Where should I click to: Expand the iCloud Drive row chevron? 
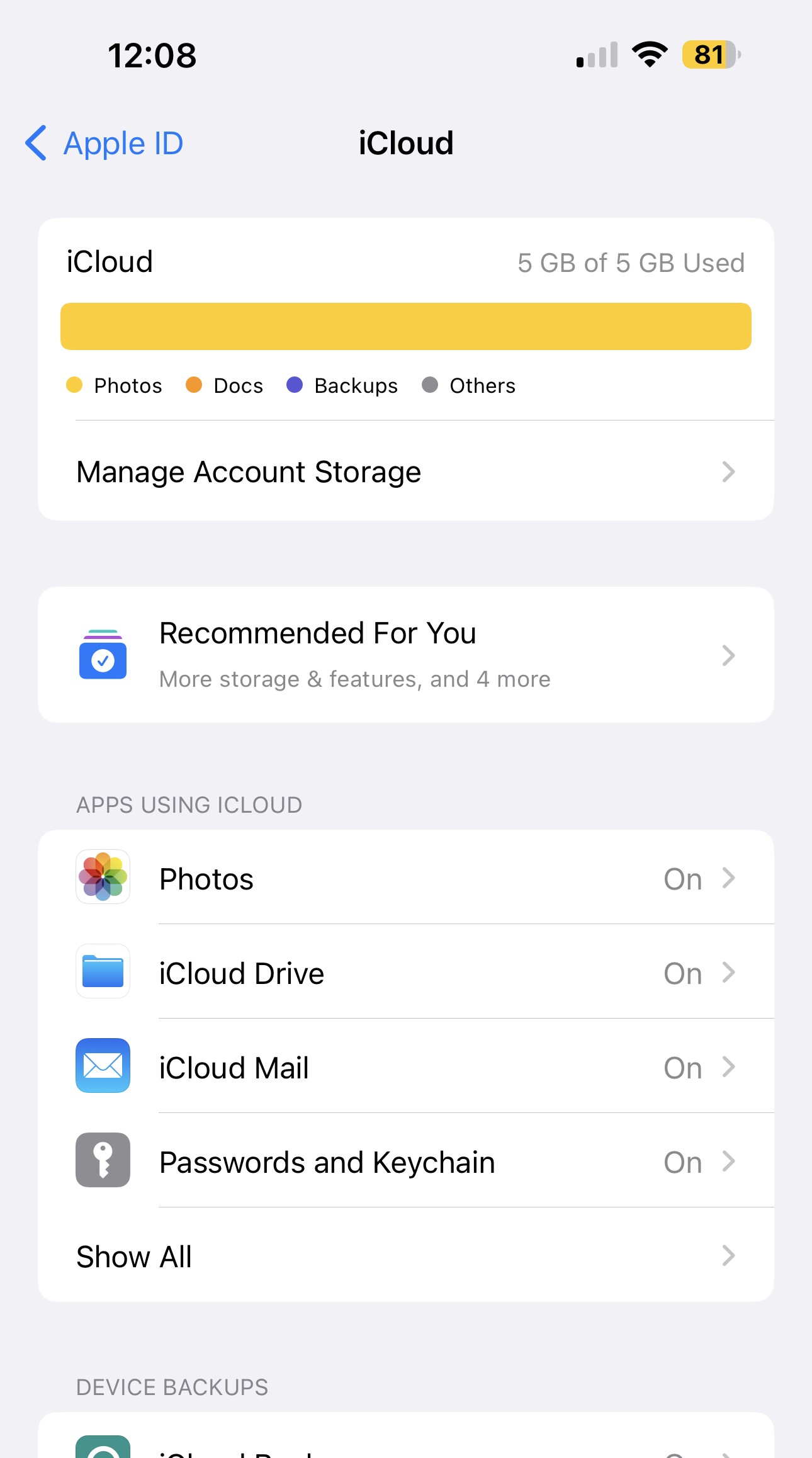(728, 972)
